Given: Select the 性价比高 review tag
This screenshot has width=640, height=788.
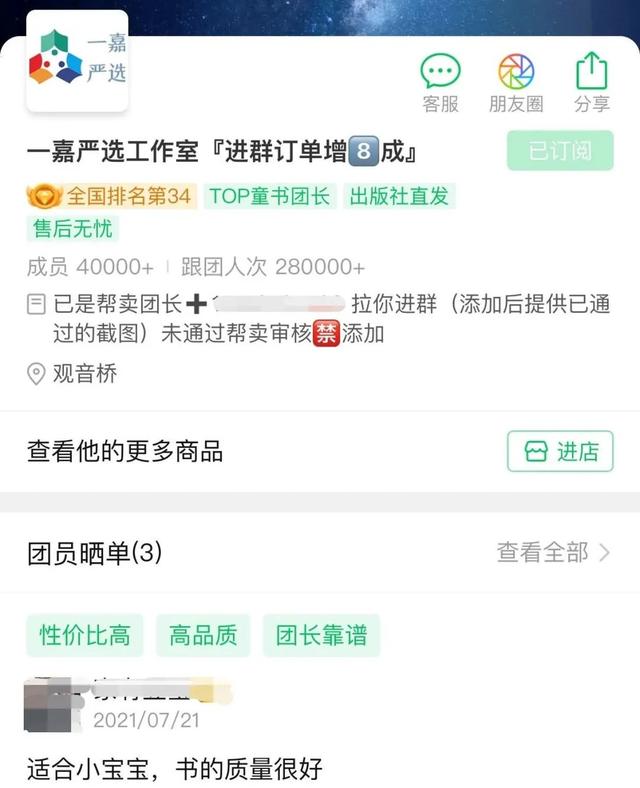Looking at the screenshot, I should pyautogui.click(x=85, y=636).
